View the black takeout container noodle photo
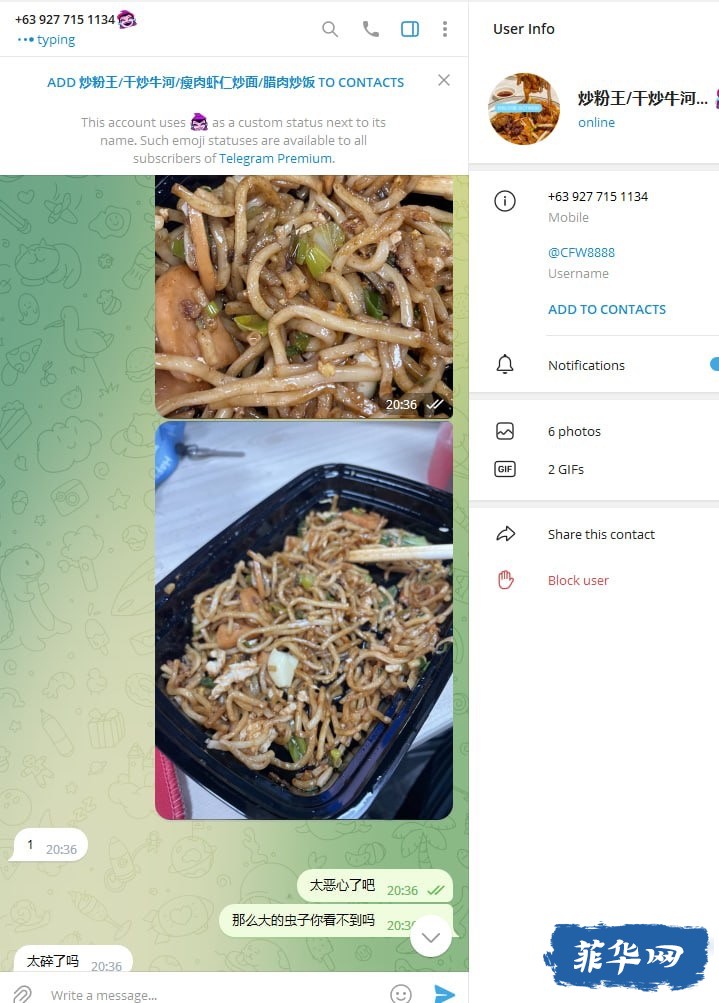719x1003 pixels. pyautogui.click(x=303, y=620)
